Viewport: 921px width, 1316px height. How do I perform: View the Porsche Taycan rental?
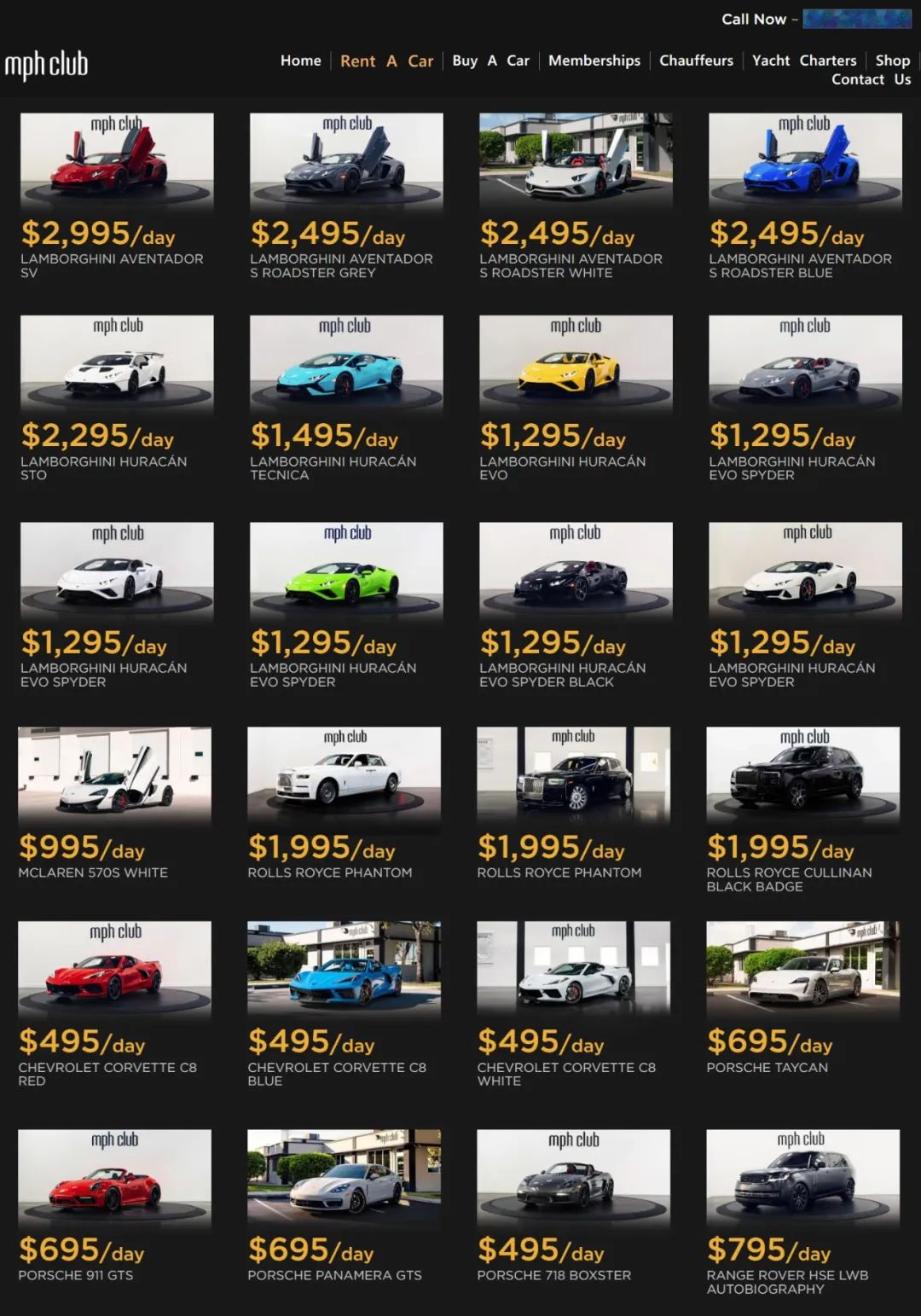tap(802, 969)
